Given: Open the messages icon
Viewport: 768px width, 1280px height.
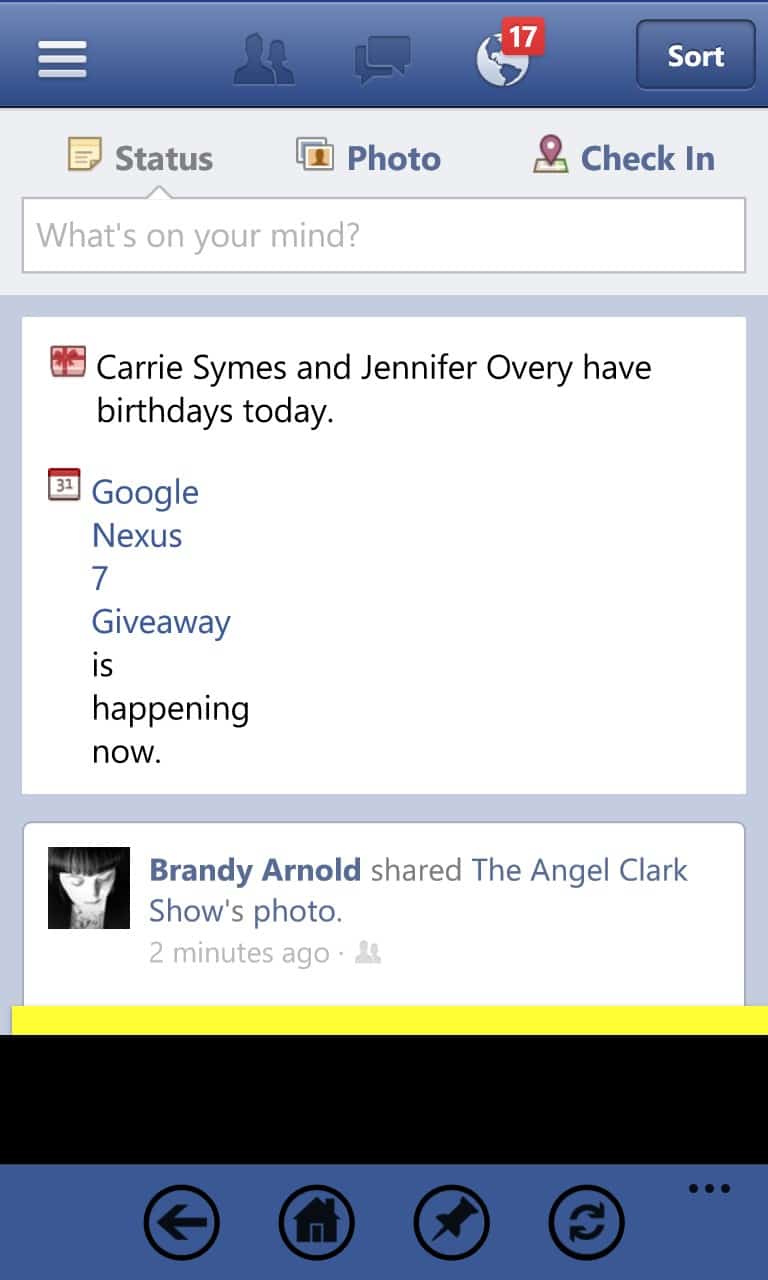Looking at the screenshot, I should 383,59.
